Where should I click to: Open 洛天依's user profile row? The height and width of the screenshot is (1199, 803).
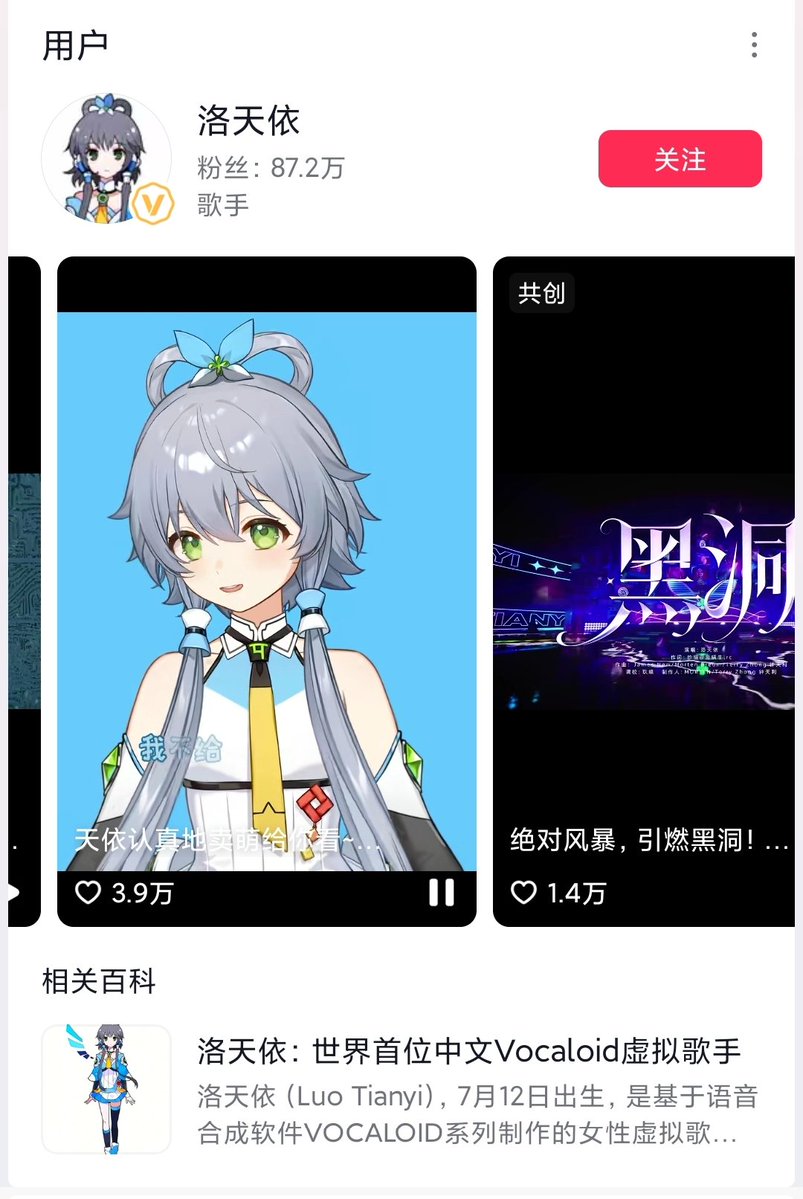click(300, 160)
